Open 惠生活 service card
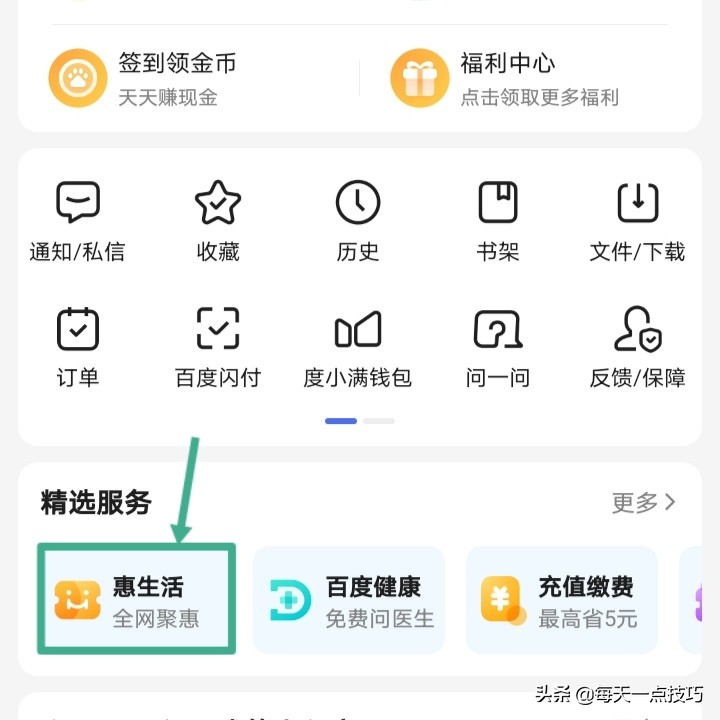The image size is (720, 720). pyautogui.click(x=136, y=600)
